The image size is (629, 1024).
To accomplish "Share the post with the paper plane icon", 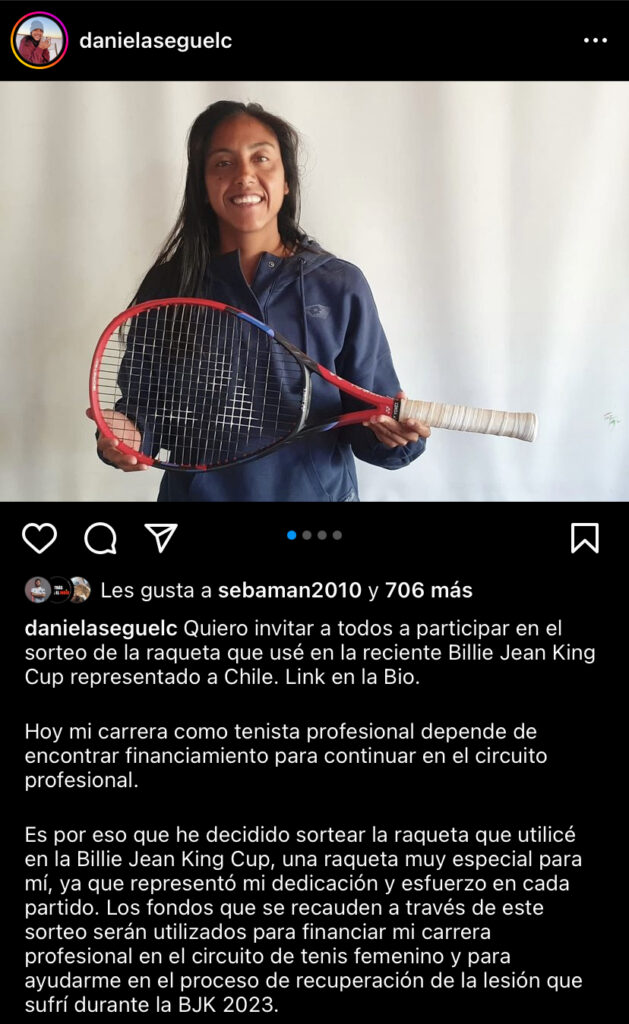I will 161,537.
